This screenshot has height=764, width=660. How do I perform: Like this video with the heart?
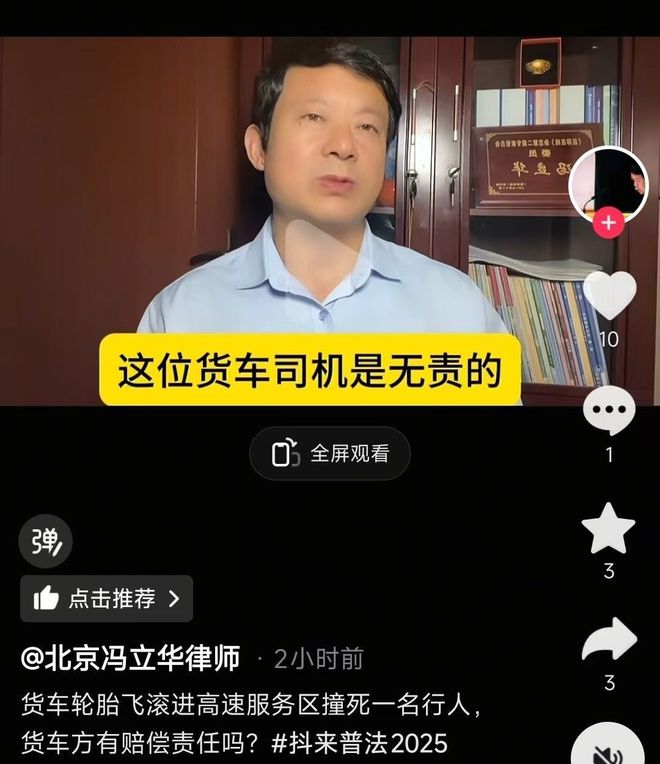pos(609,294)
